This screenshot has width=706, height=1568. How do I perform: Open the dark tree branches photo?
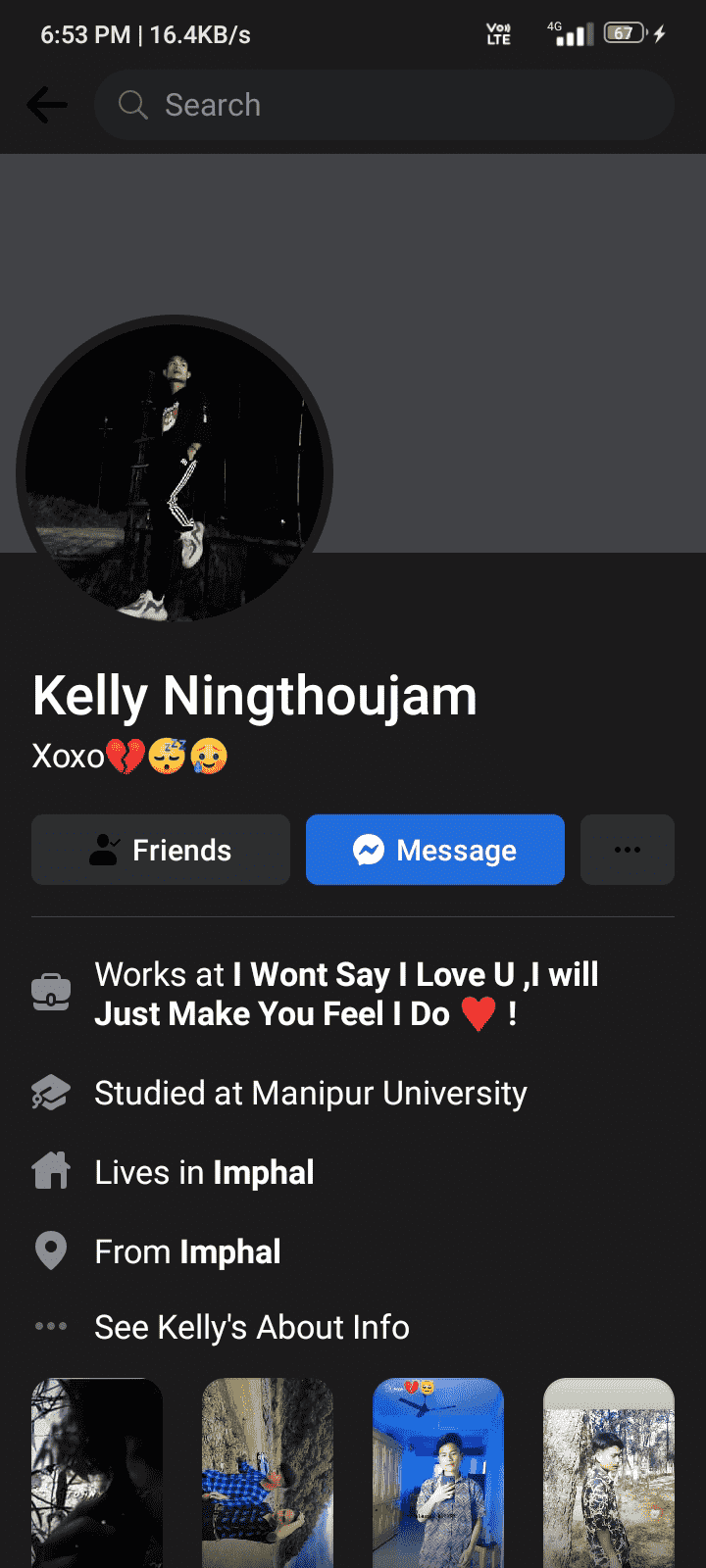tap(97, 1472)
